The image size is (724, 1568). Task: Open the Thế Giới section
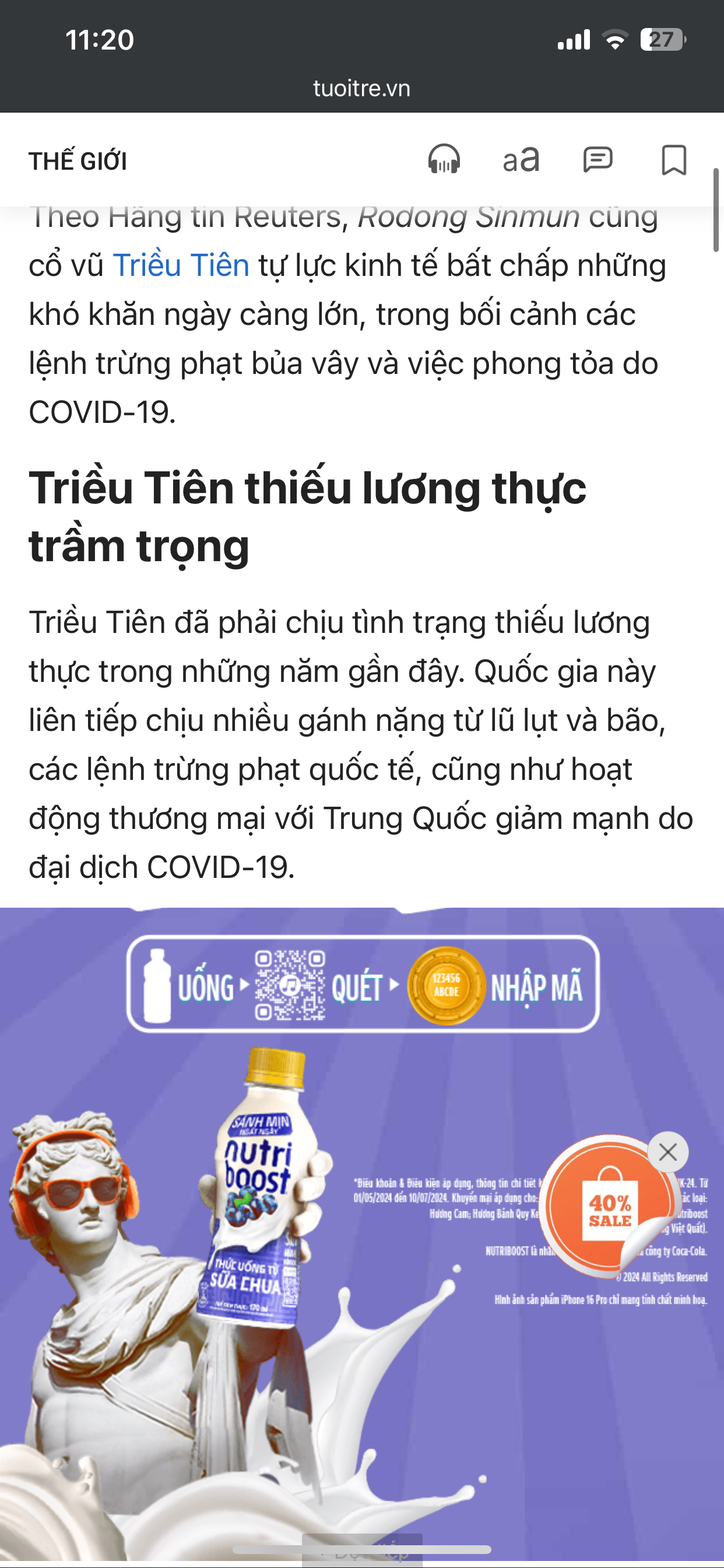click(78, 162)
